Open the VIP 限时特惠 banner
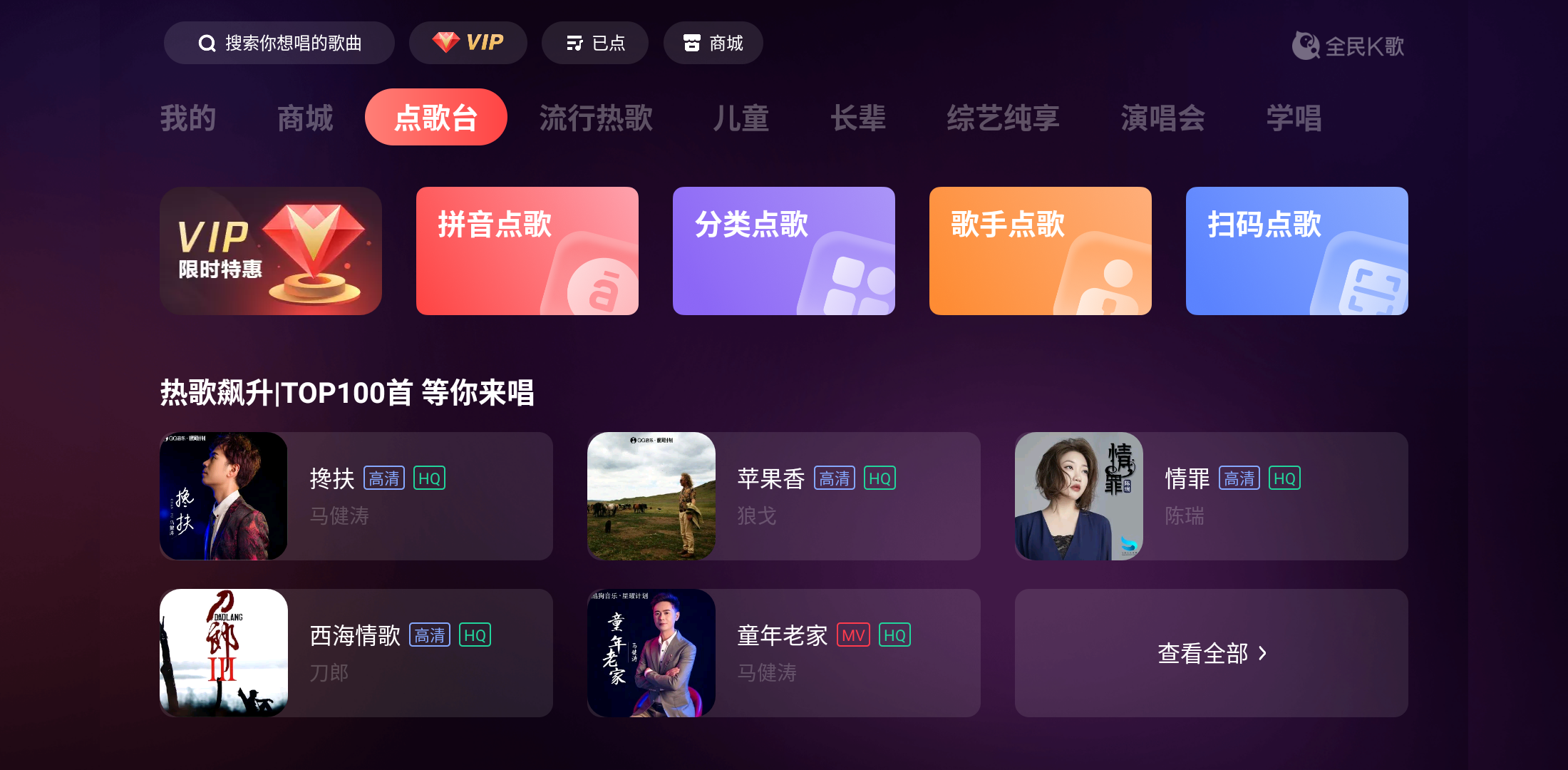 click(271, 251)
